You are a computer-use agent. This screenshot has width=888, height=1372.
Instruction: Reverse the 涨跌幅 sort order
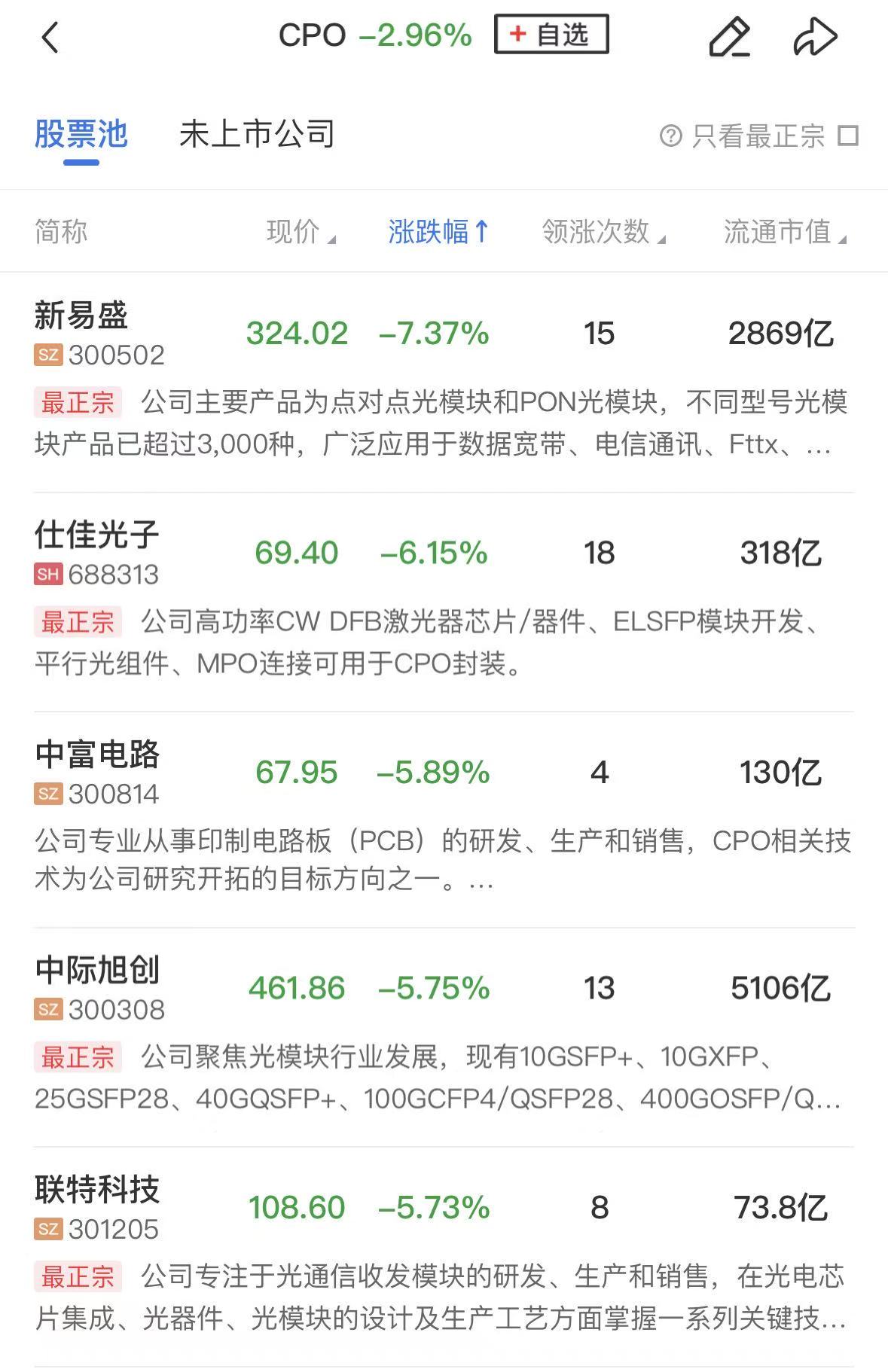pos(438,232)
